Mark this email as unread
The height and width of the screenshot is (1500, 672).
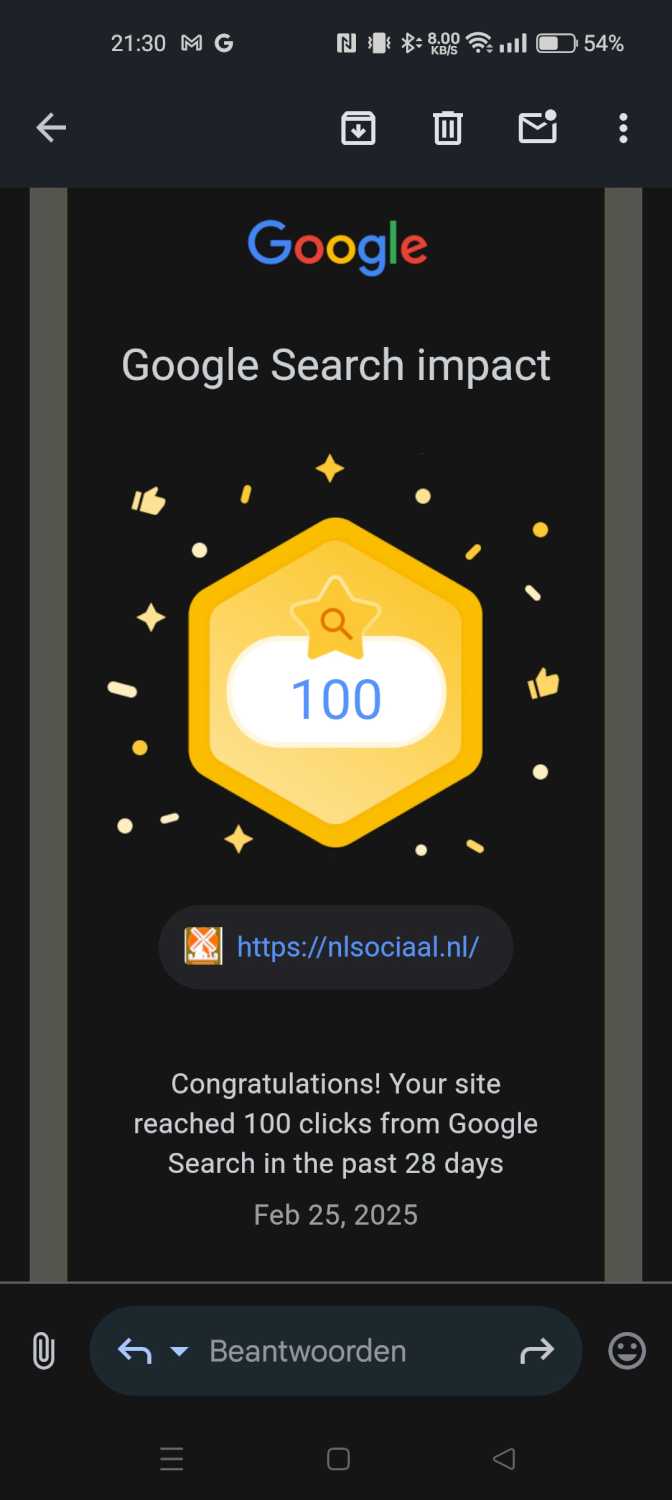[537, 128]
